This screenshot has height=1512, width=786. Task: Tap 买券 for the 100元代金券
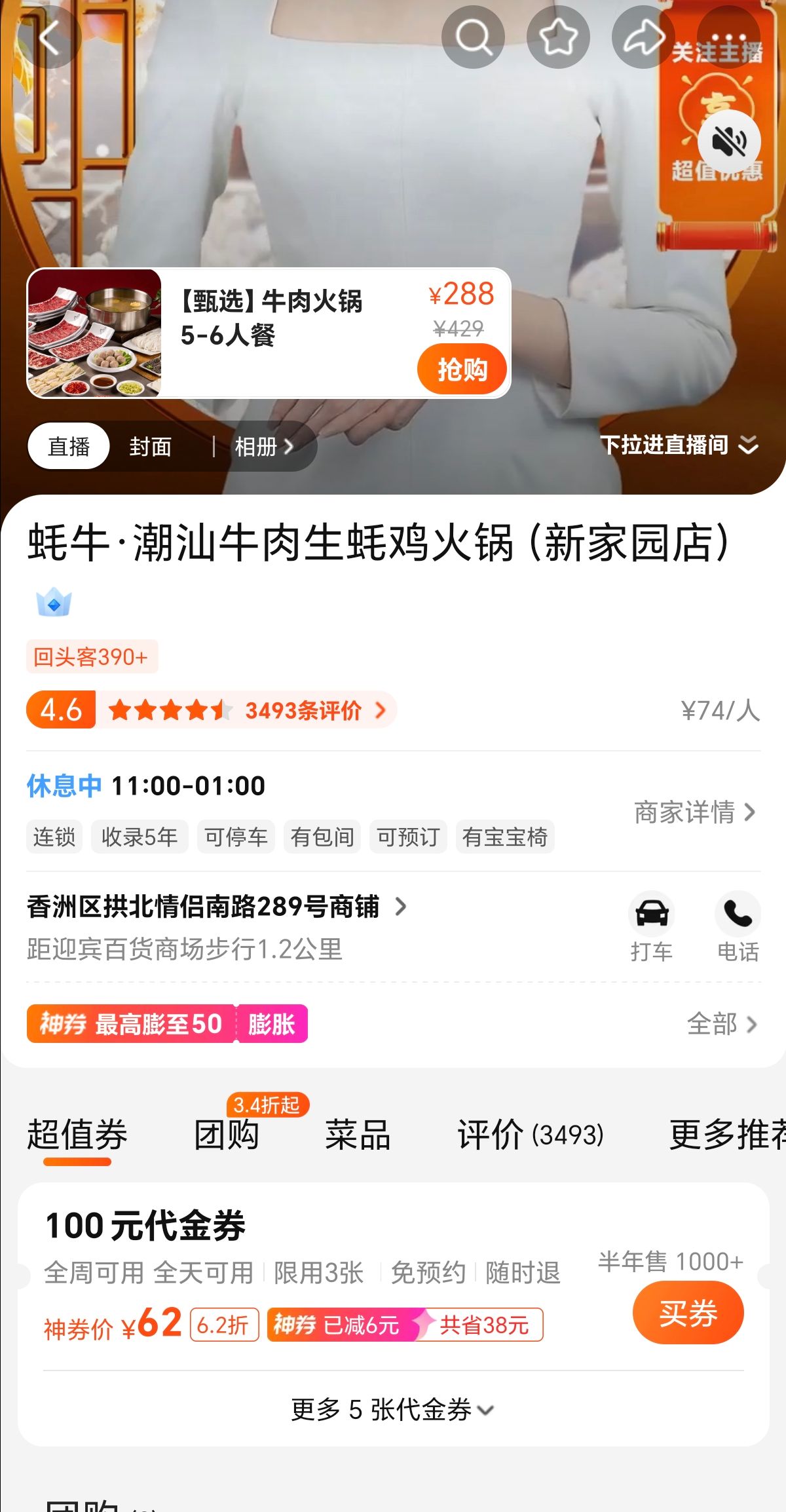pos(688,1313)
